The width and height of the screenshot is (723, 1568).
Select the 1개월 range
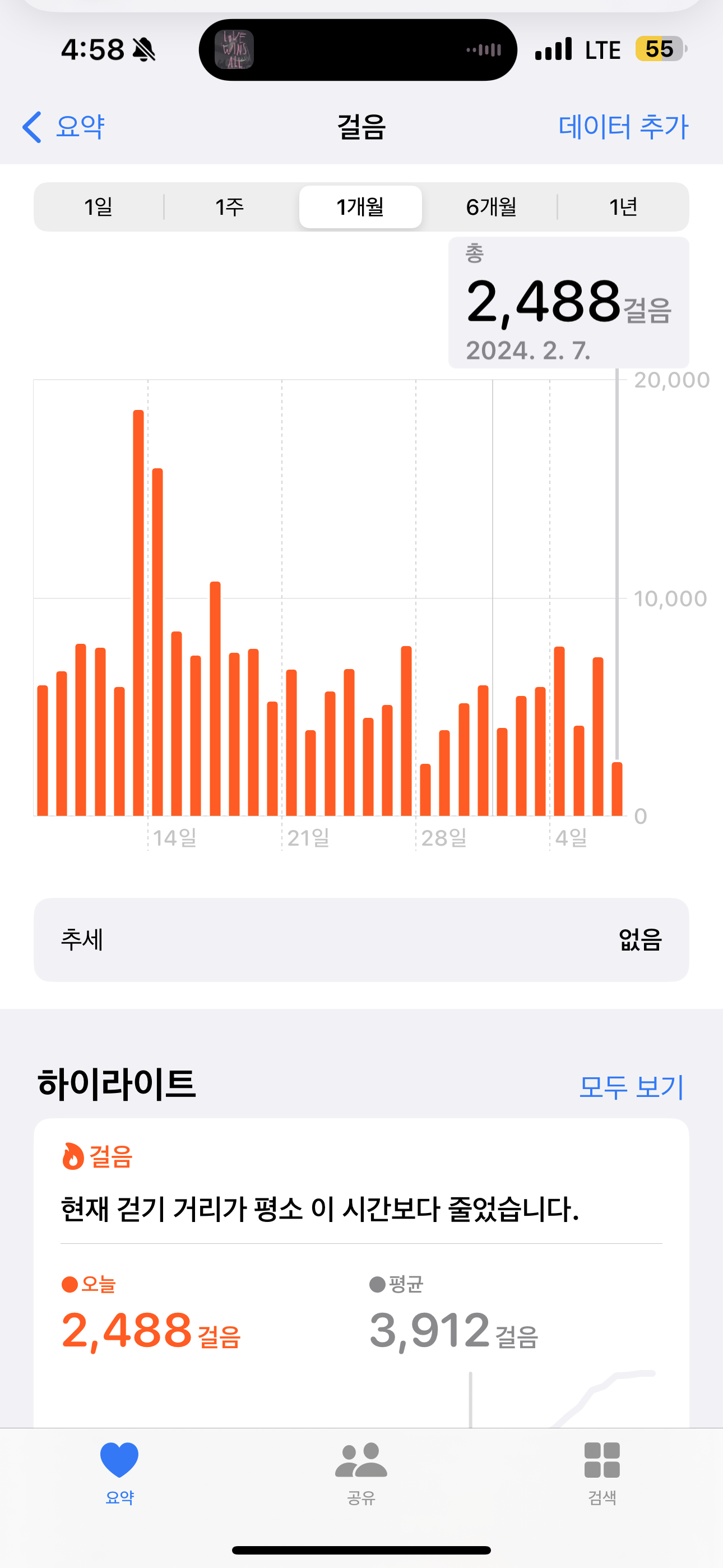point(360,207)
